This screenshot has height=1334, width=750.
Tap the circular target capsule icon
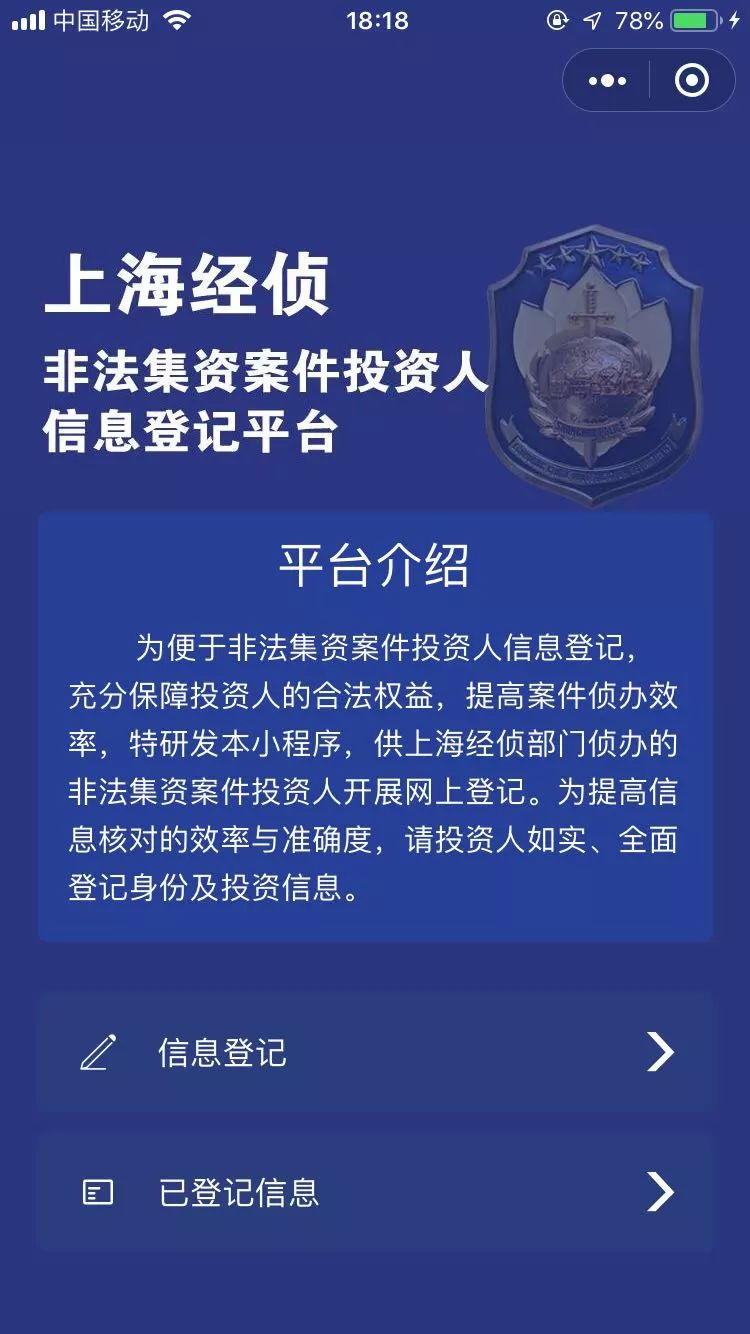[x=694, y=80]
